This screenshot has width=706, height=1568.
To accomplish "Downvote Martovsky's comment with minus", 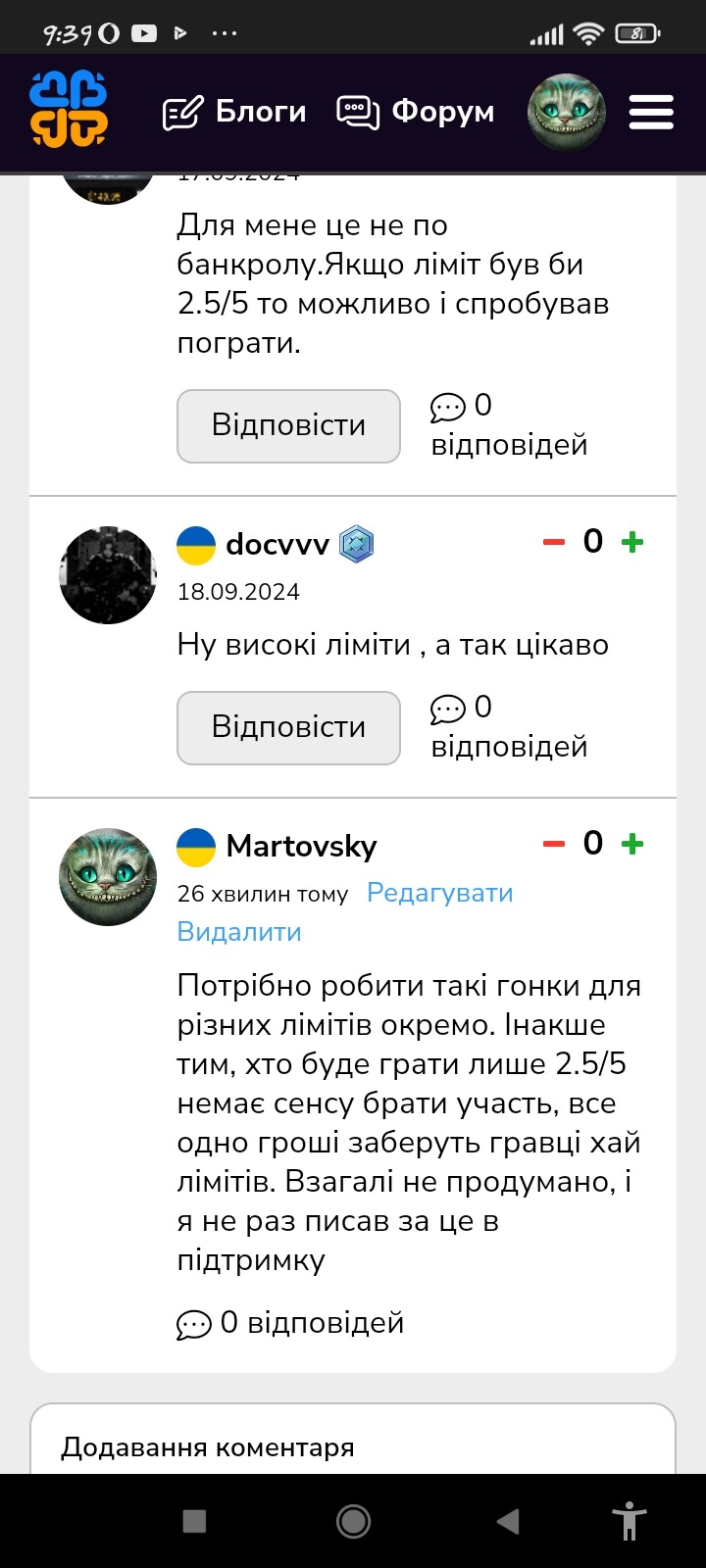I will tap(554, 844).
